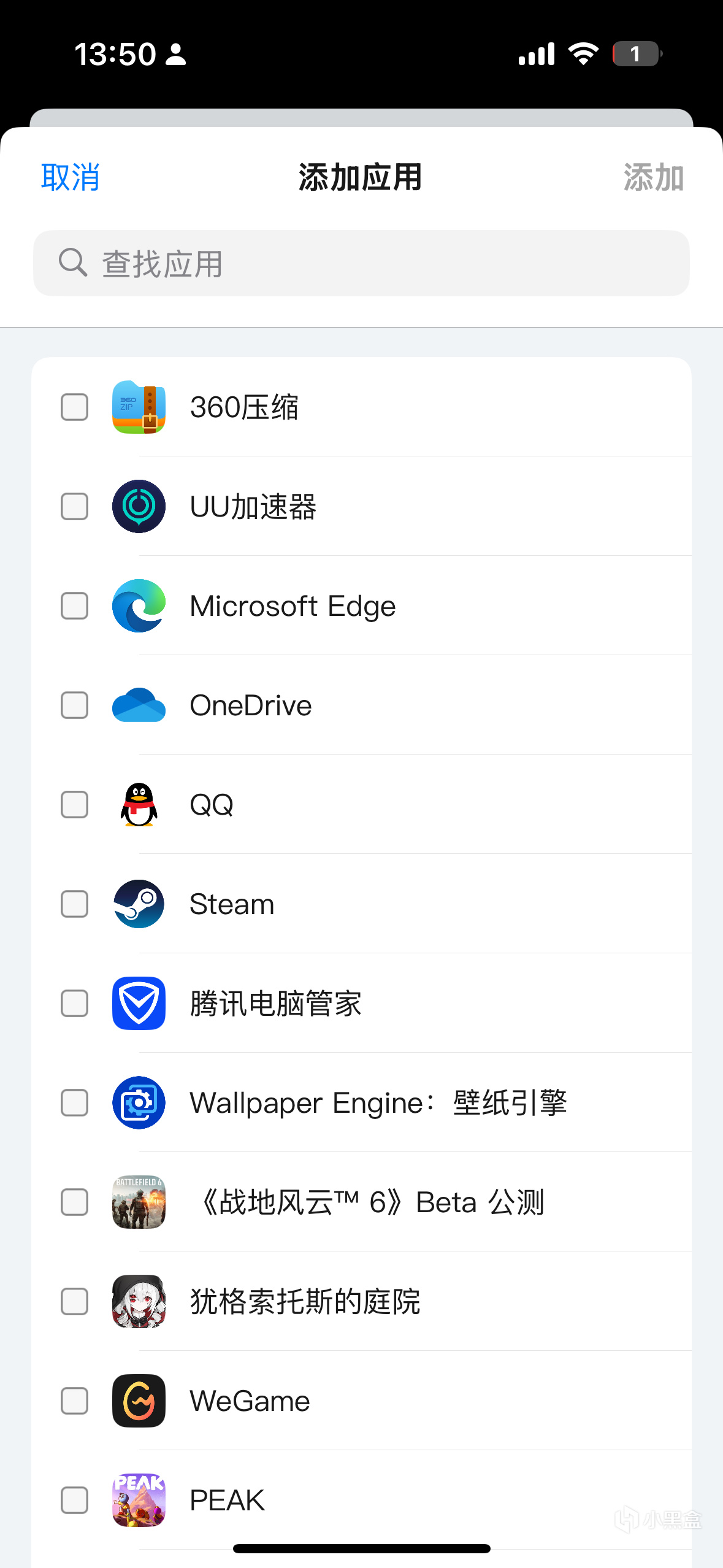Check Wallpaper Engine：壁纸引擎
Screen dimensions: 723x1568
pyautogui.click(x=75, y=1103)
